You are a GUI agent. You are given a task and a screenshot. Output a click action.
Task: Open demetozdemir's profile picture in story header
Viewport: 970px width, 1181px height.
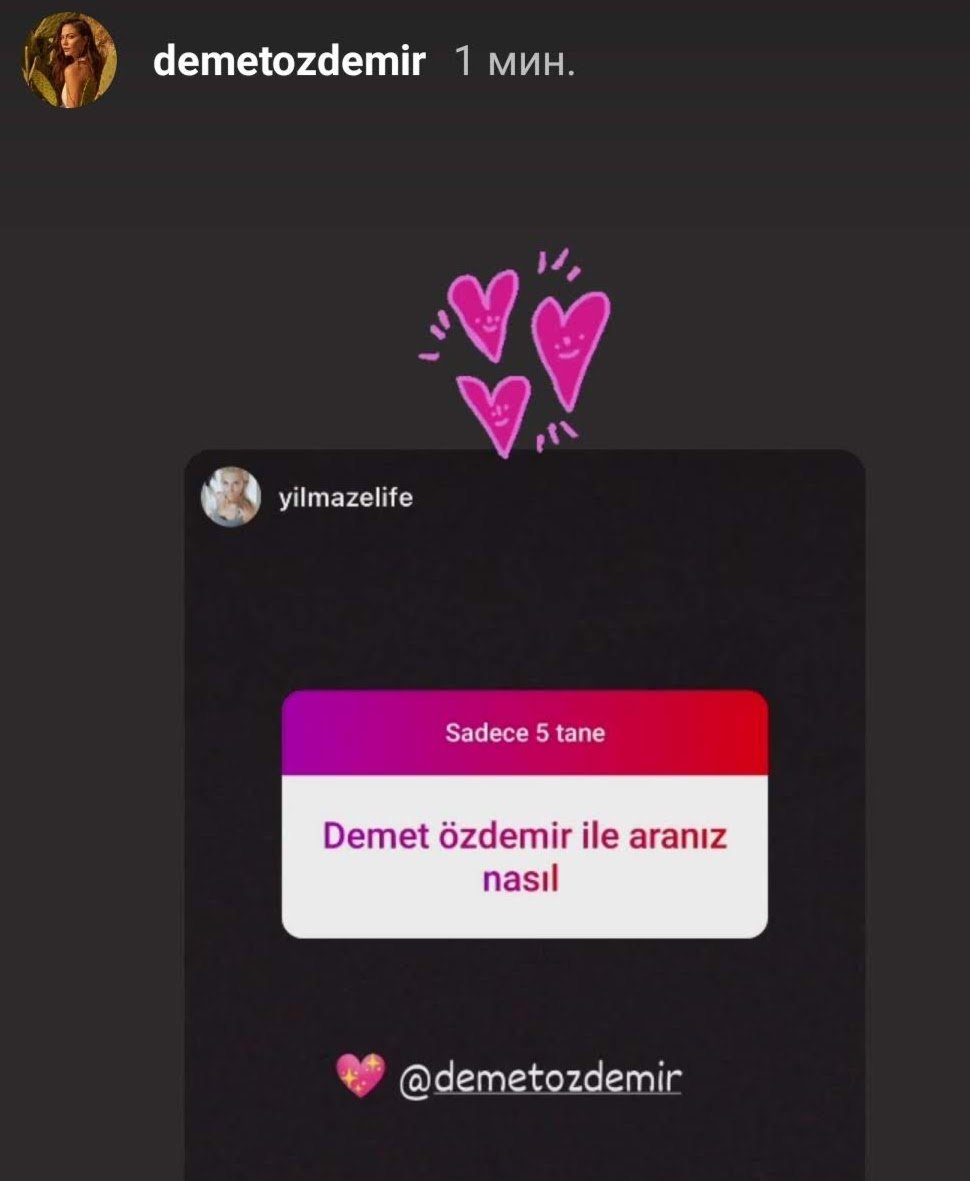[70, 60]
